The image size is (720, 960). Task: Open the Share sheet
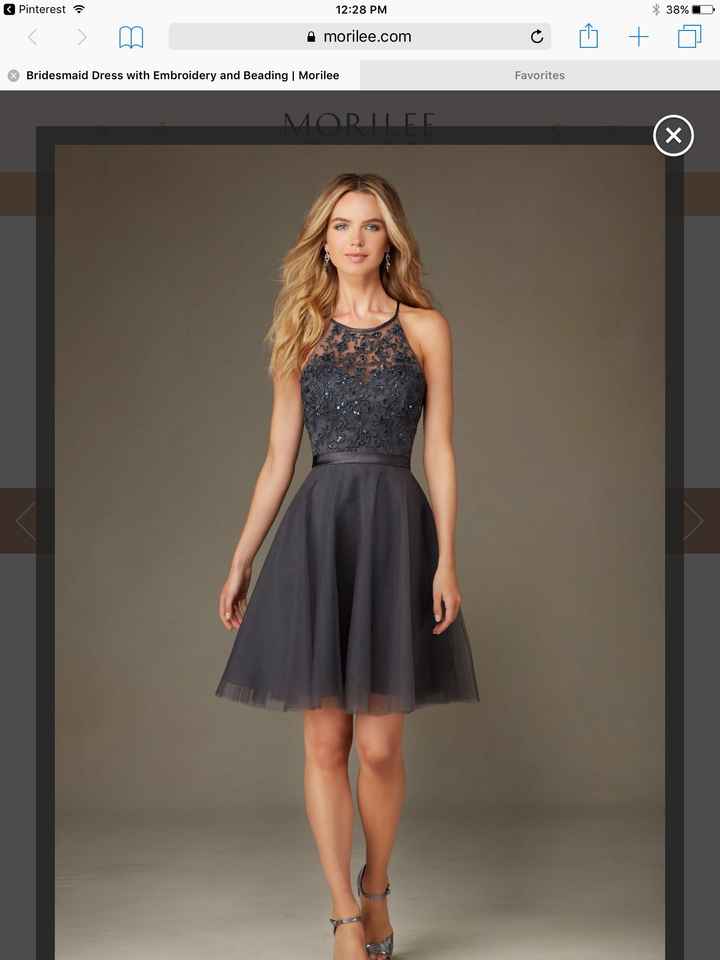pos(588,36)
